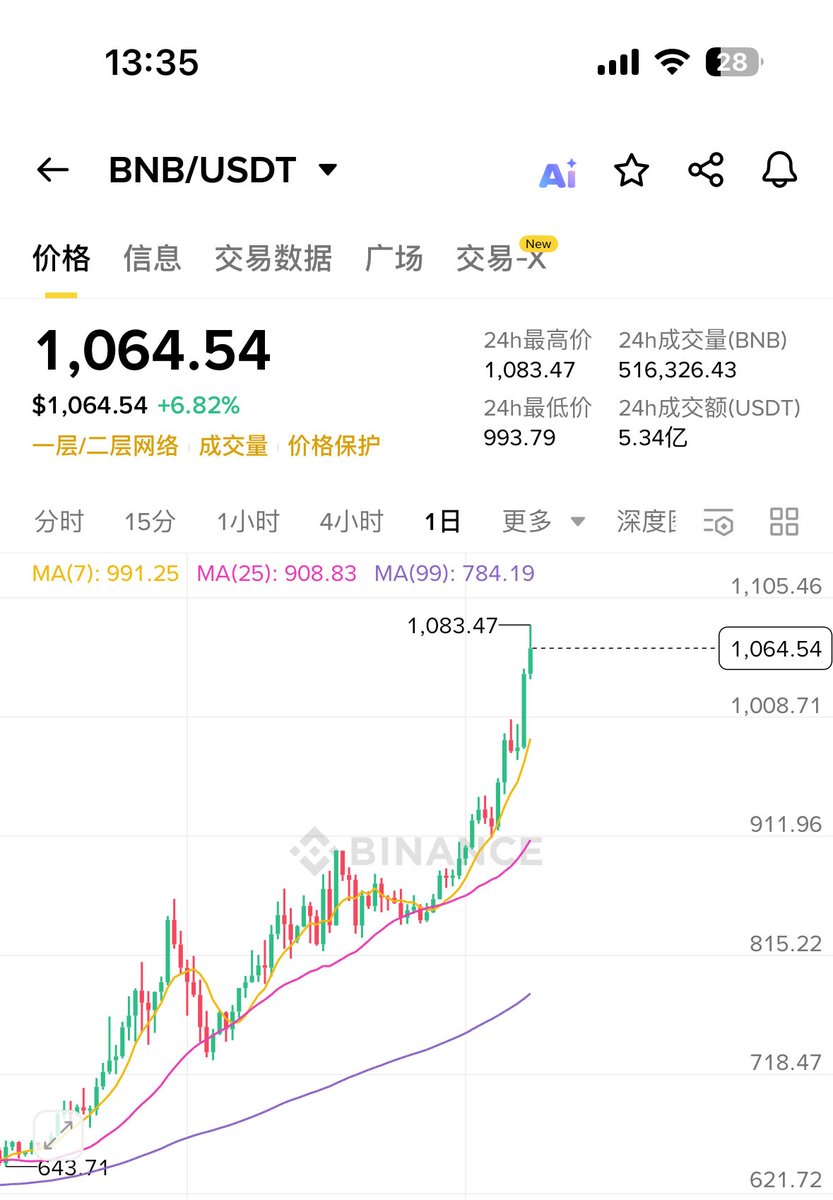Switch to the 信息 tab
The height and width of the screenshot is (1200, 833).
(x=152, y=258)
